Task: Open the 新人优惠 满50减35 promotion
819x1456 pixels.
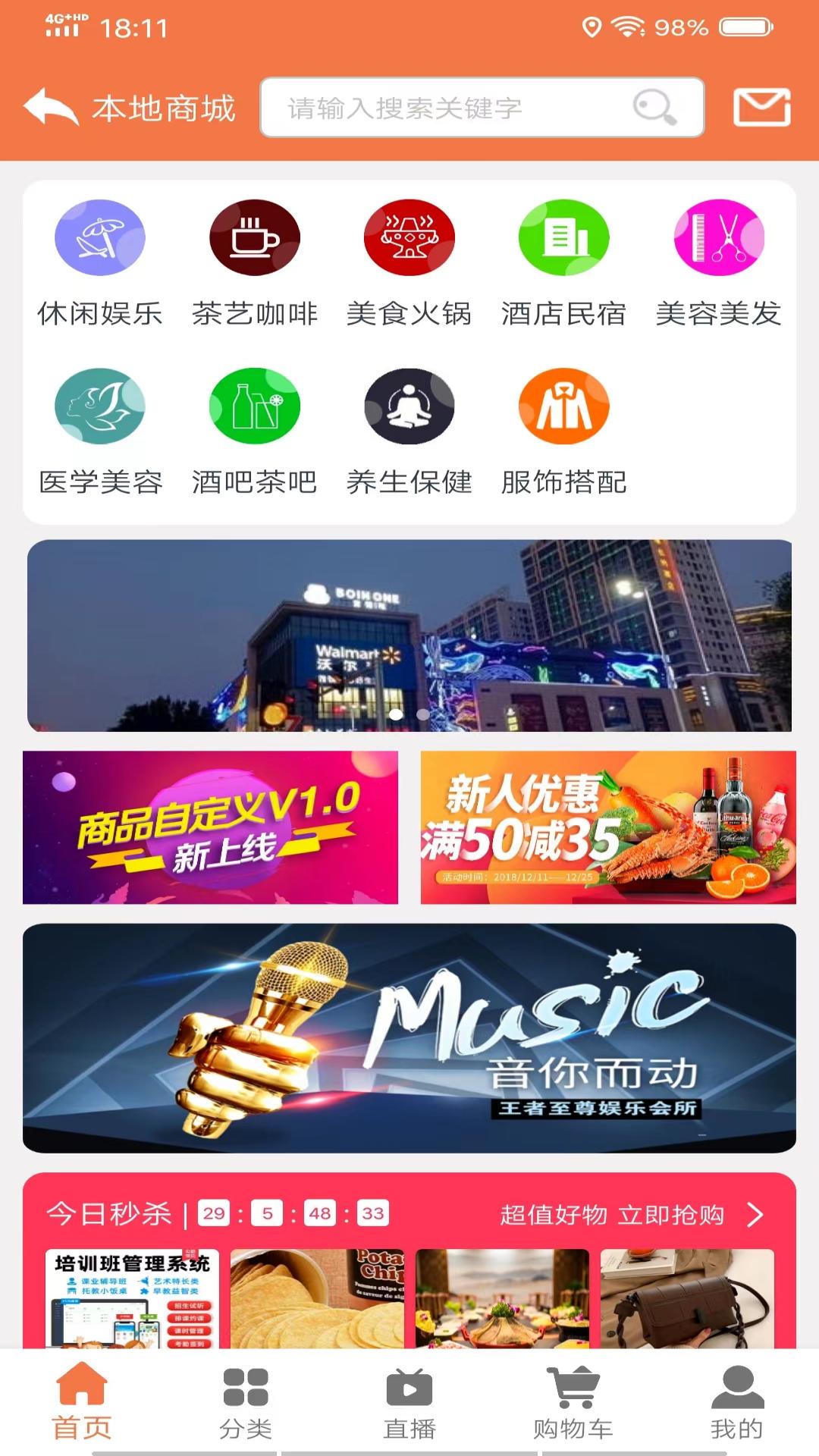Action: [608, 827]
